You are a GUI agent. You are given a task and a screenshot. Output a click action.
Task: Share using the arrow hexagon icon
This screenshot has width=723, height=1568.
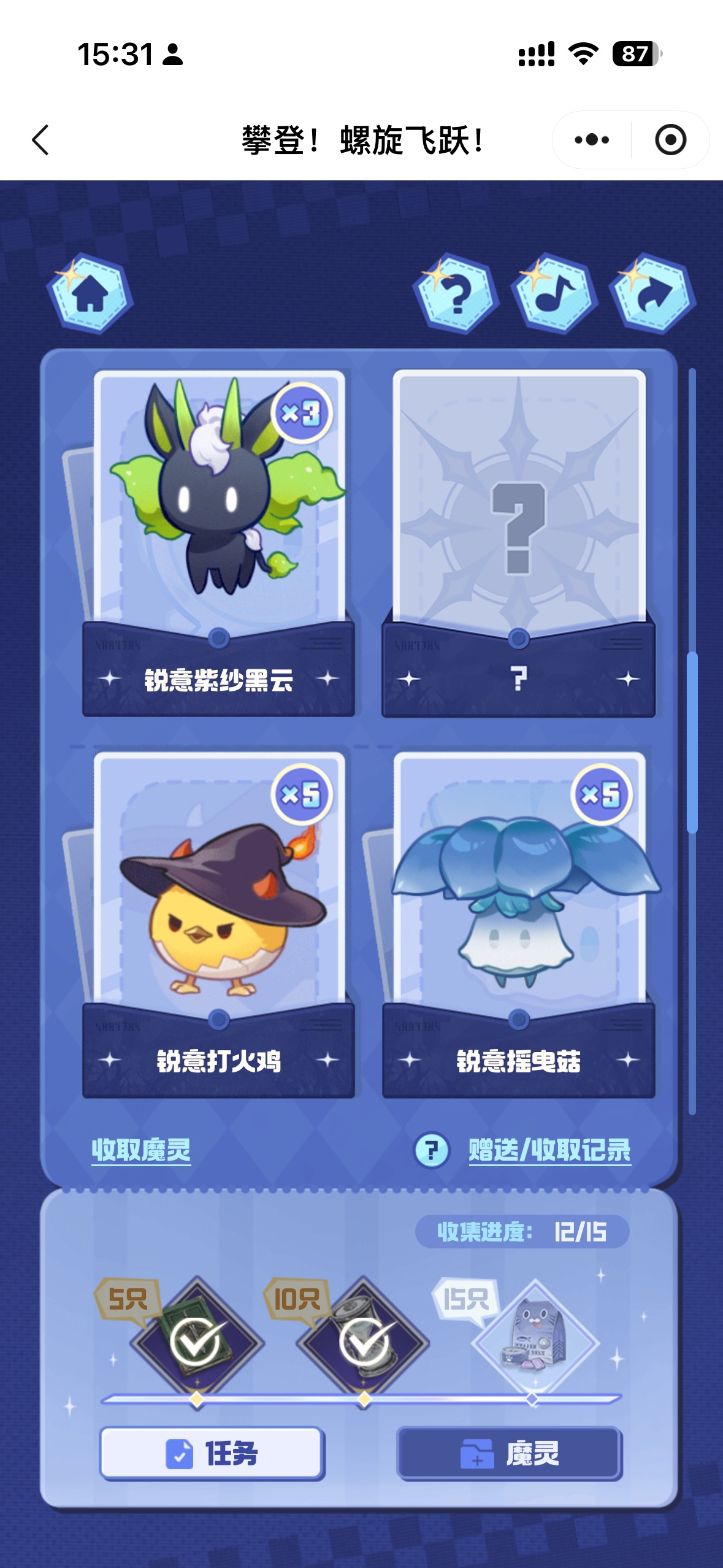pos(652,293)
